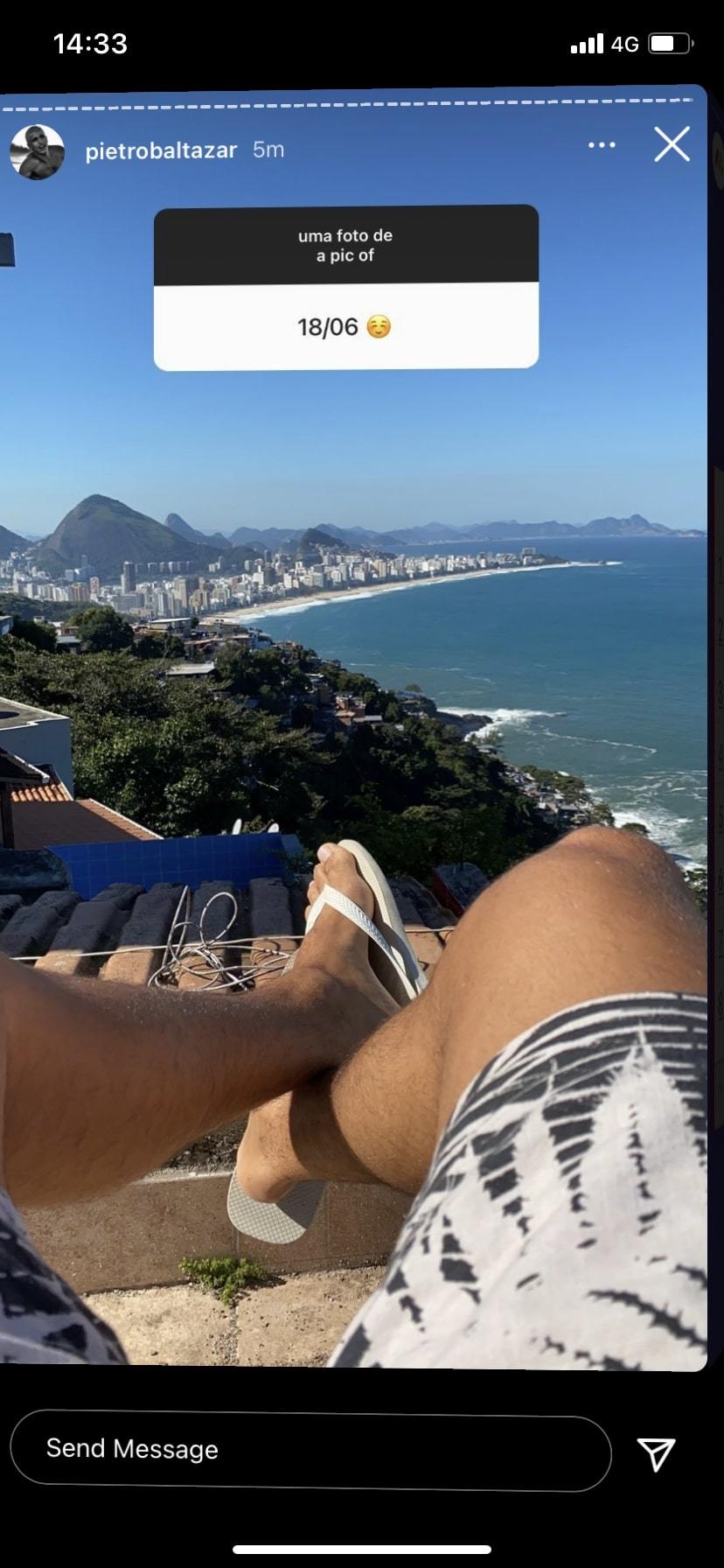Tap the Send Message field
The height and width of the screenshot is (1568, 724).
[x=310, y=1448]
